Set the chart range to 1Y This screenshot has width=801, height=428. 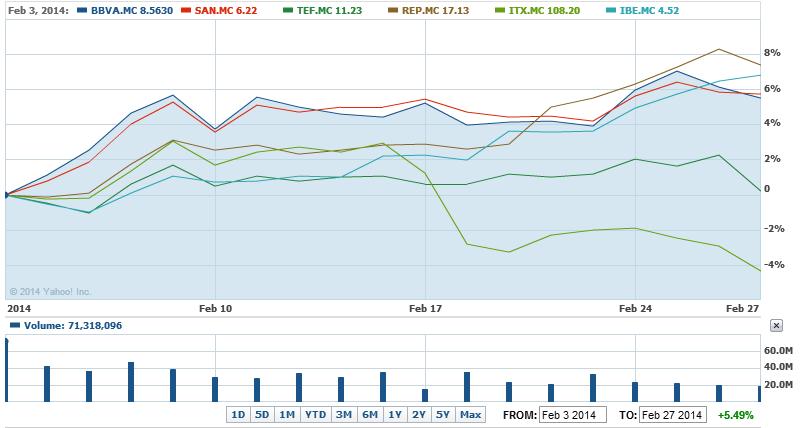394,414
